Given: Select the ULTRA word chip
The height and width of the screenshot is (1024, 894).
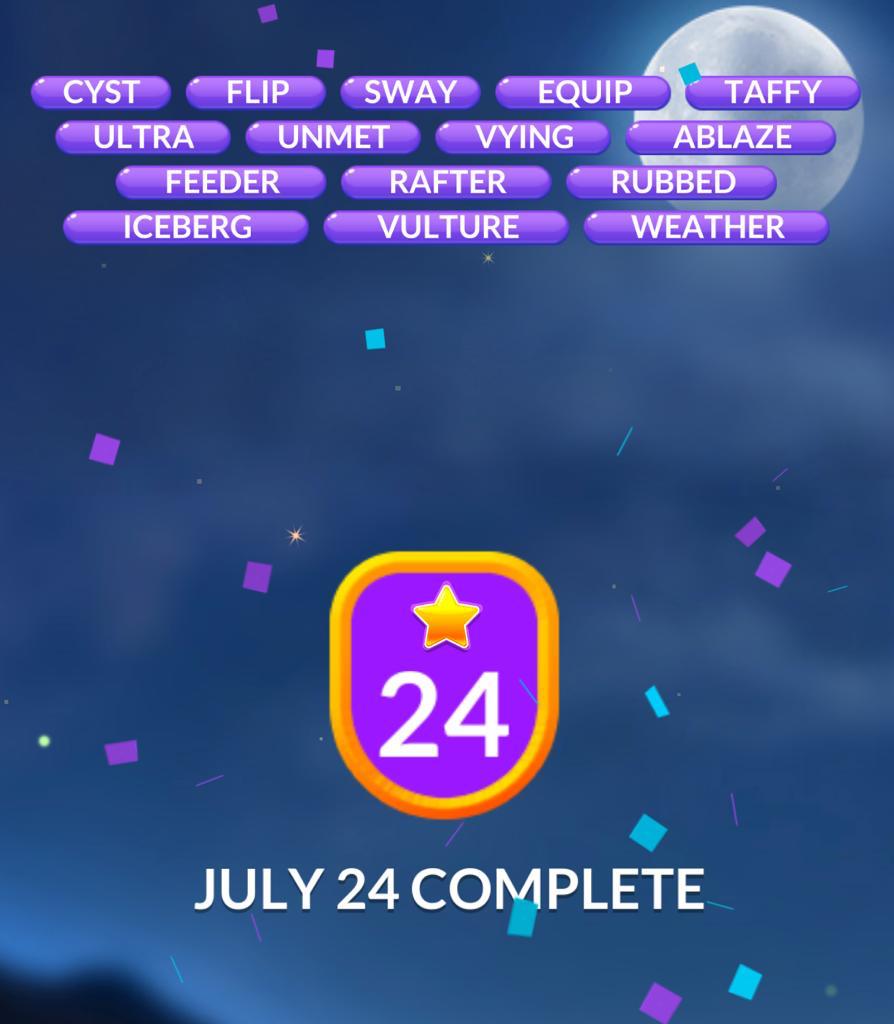Looking at the screenshot, I should click(143, 137).
